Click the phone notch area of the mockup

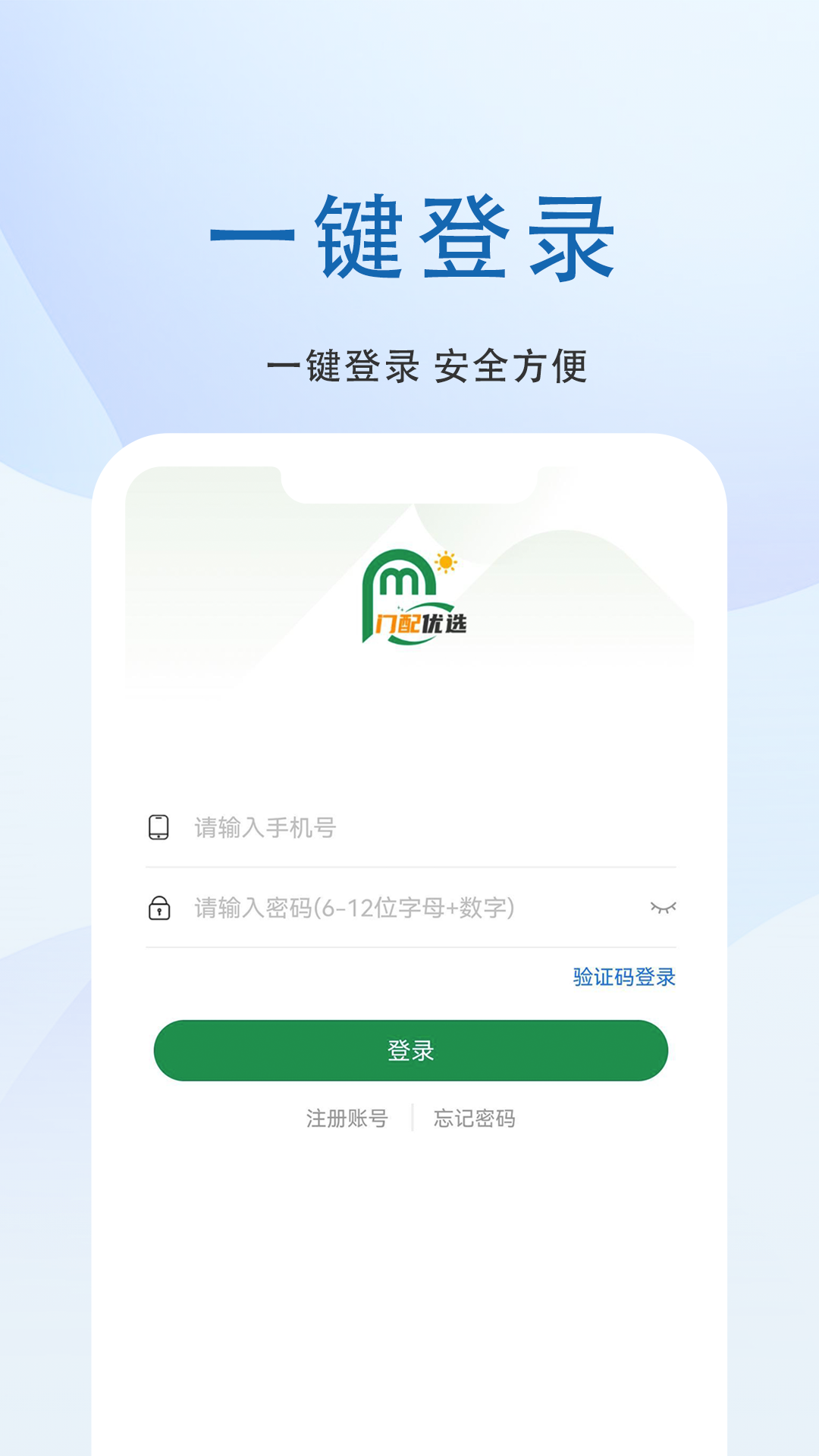[x=409, y=478]
